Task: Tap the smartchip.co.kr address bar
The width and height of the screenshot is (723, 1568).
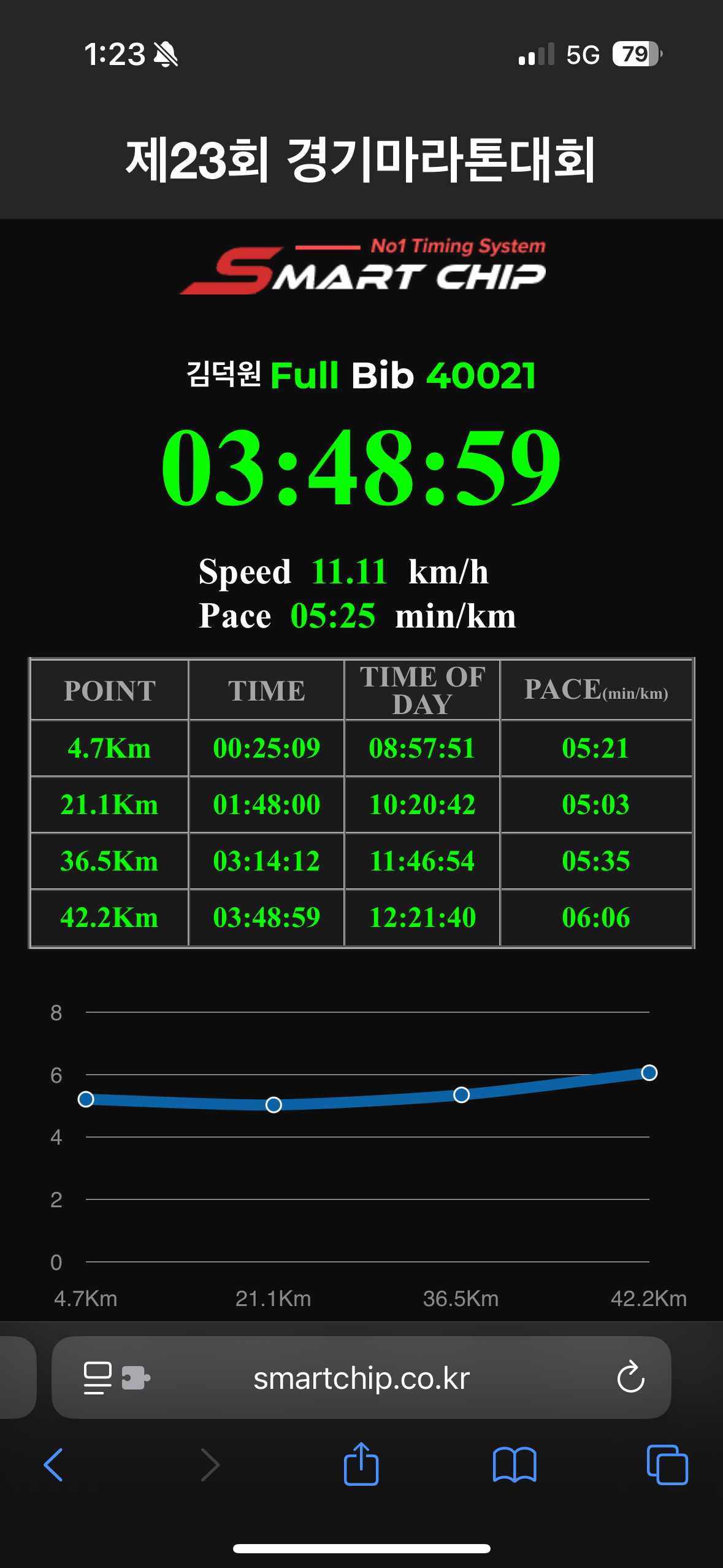Action: tap(361, 1378)
